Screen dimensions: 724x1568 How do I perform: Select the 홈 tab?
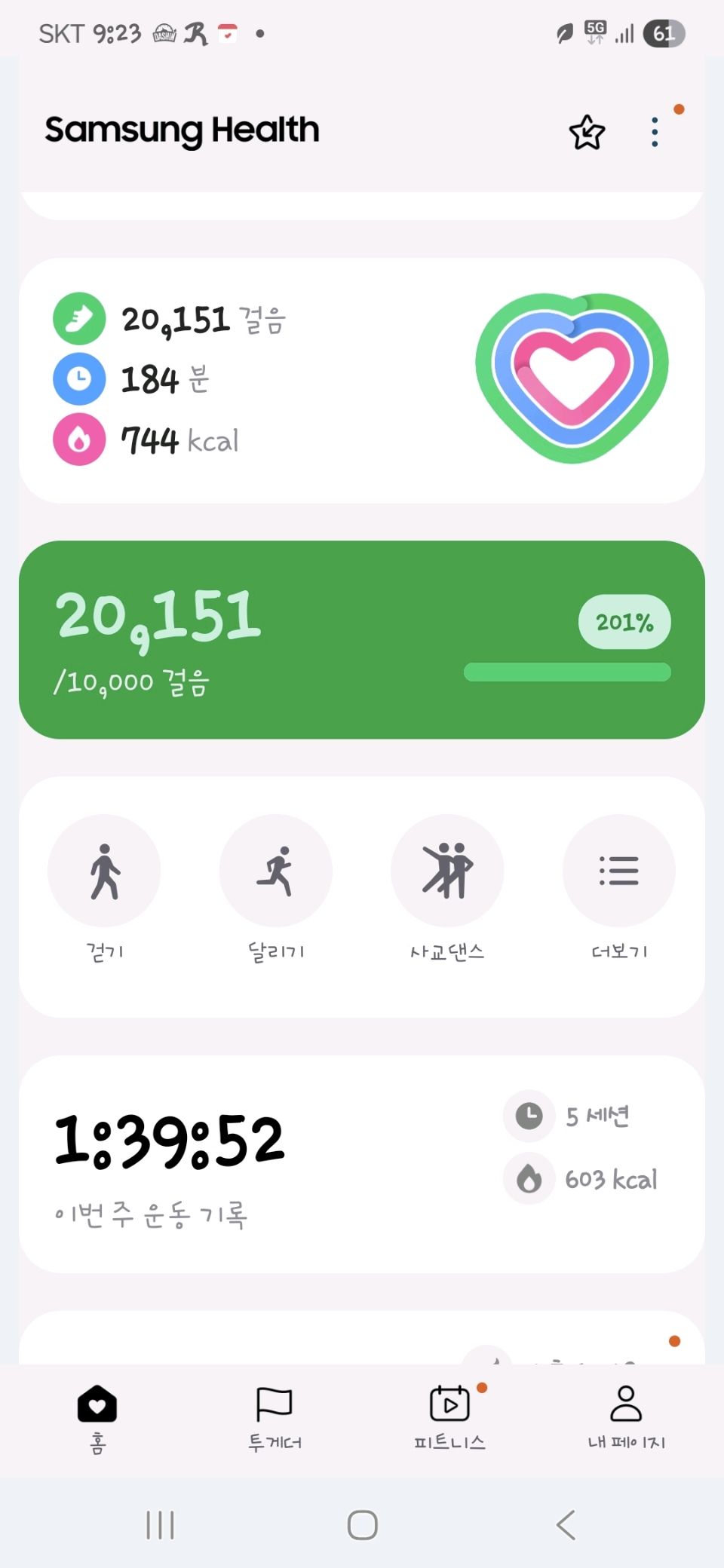[x=97, y=1417]
